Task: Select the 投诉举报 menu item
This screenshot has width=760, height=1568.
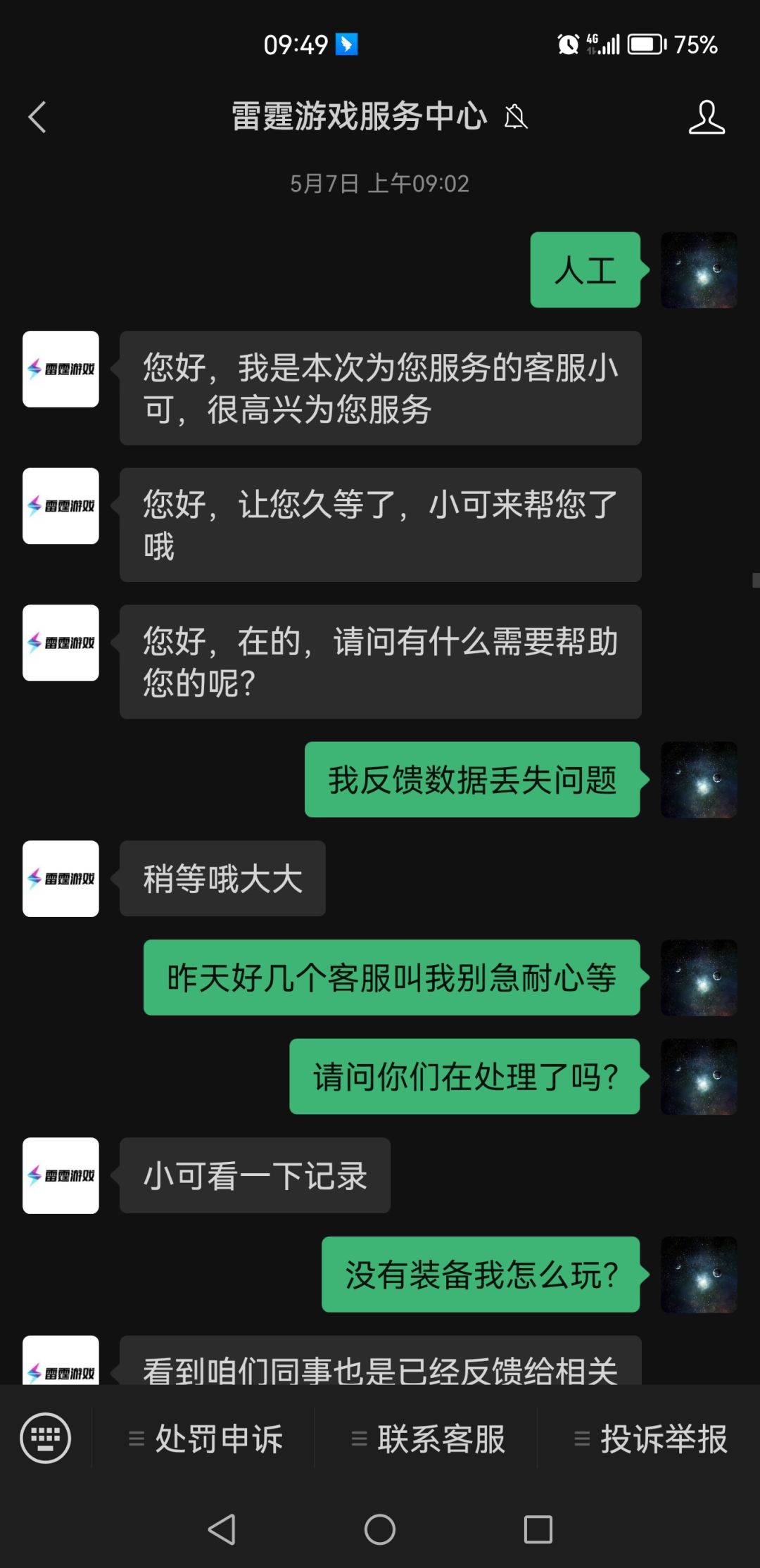Action: pyautogui.click(x=665, y=1439)
